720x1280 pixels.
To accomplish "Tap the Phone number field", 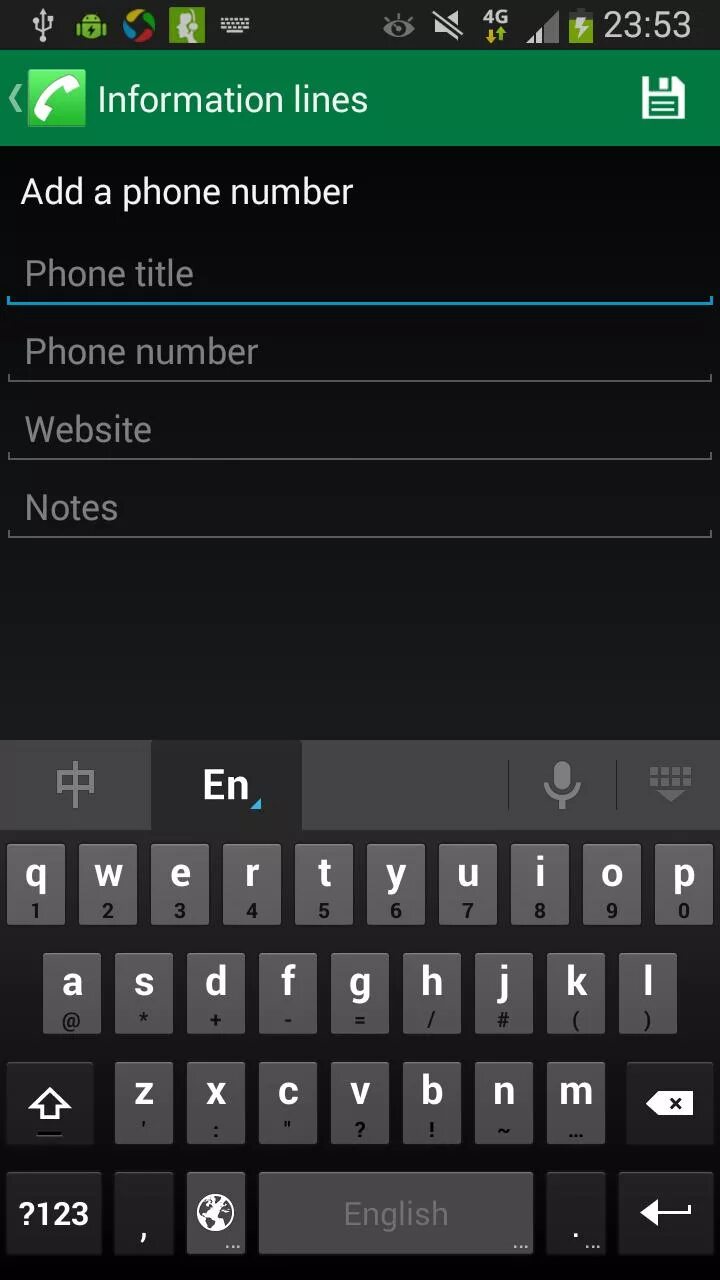I will 360,352.
